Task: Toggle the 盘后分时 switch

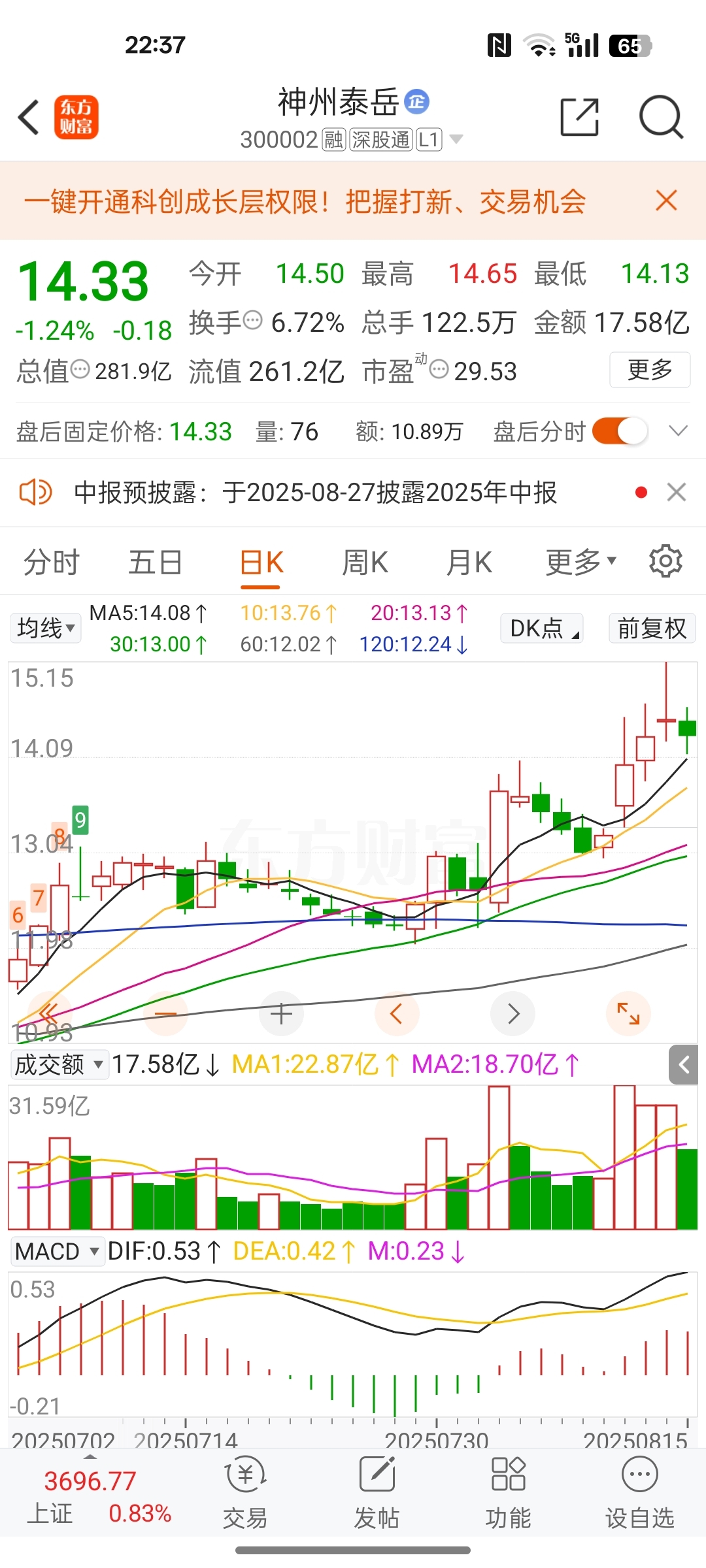Action: pyautogui.click(x=620, y=431)
